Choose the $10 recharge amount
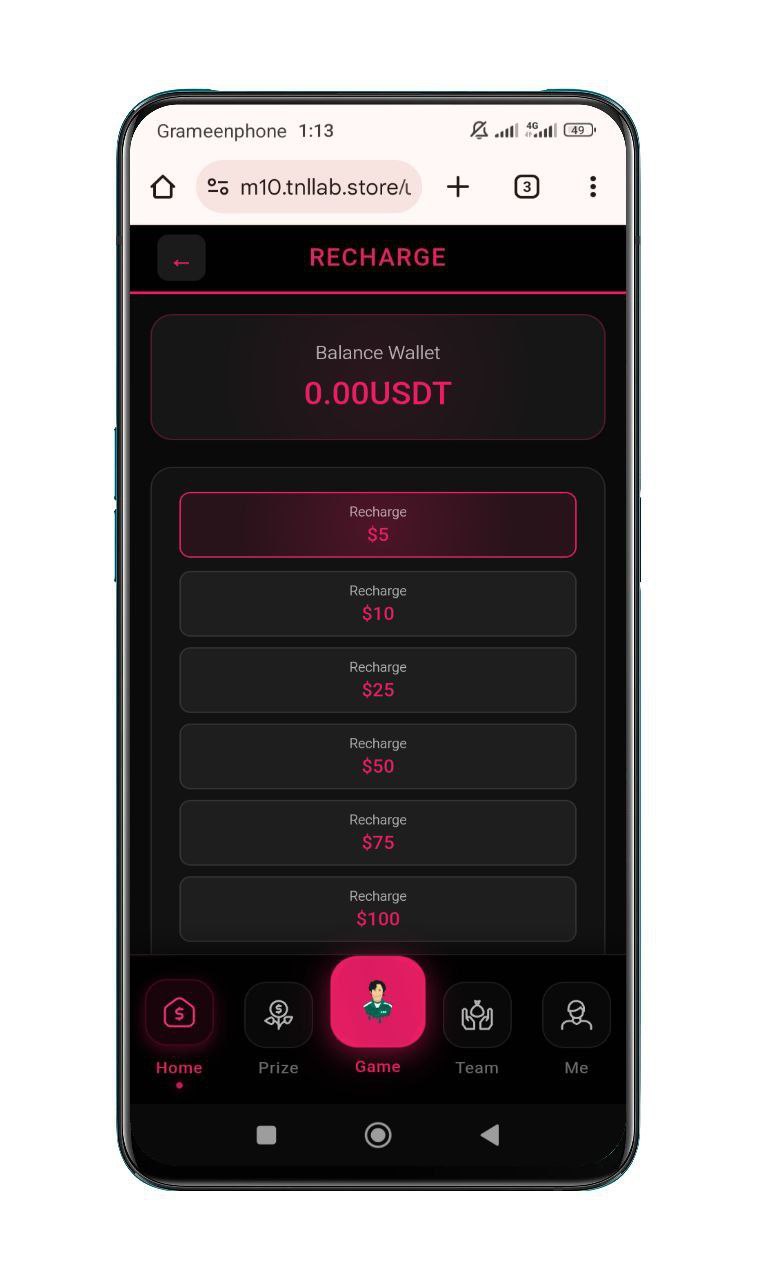 [x=377, y=603]
